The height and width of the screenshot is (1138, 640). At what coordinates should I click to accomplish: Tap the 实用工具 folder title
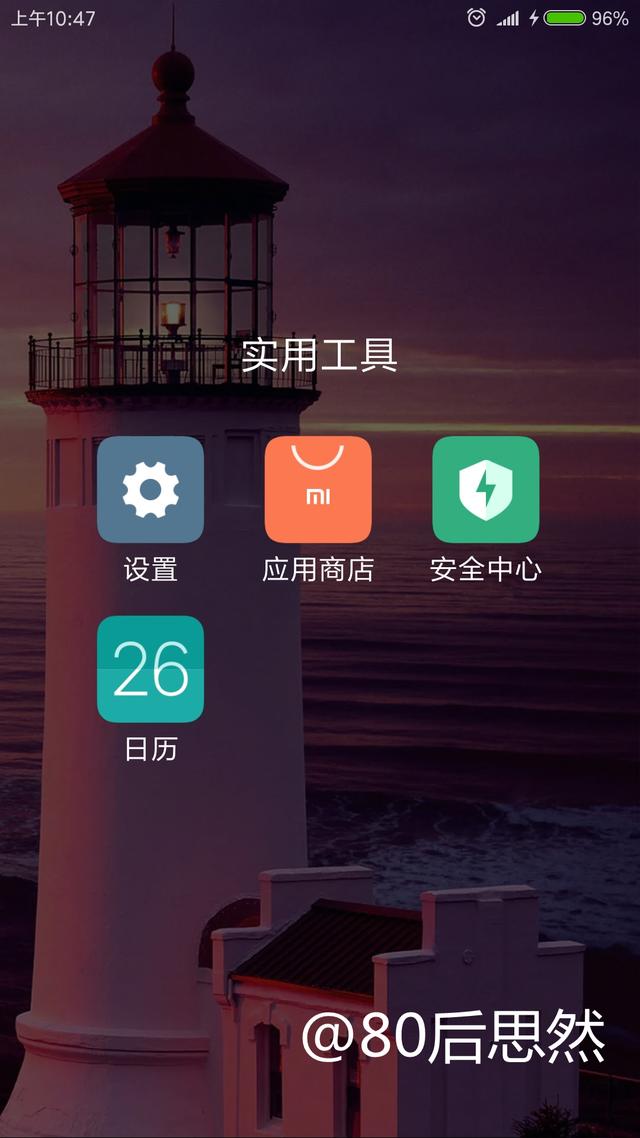coord(319,356)
